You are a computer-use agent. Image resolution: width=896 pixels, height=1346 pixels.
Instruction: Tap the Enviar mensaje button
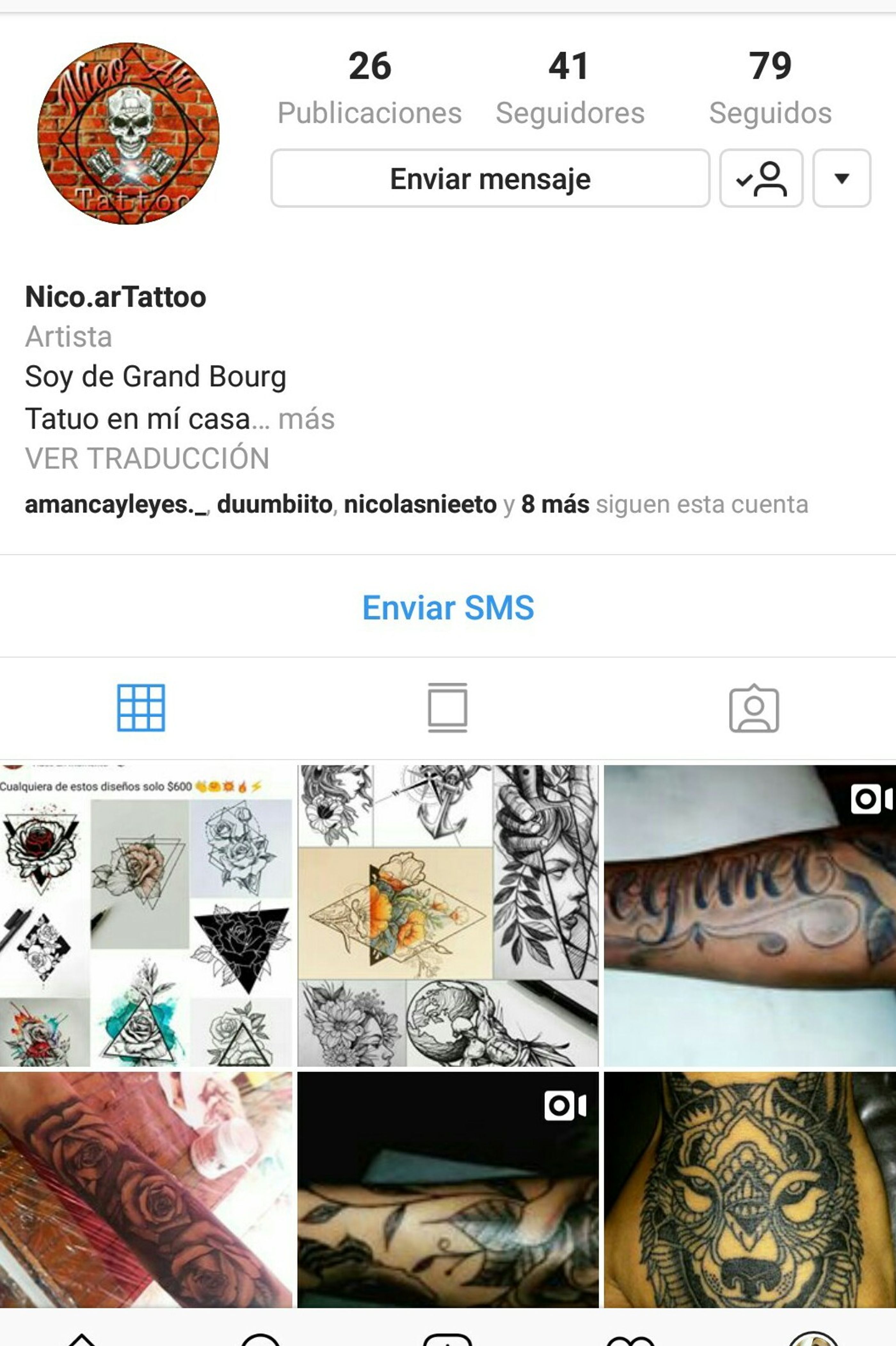[x=490, y=178]
